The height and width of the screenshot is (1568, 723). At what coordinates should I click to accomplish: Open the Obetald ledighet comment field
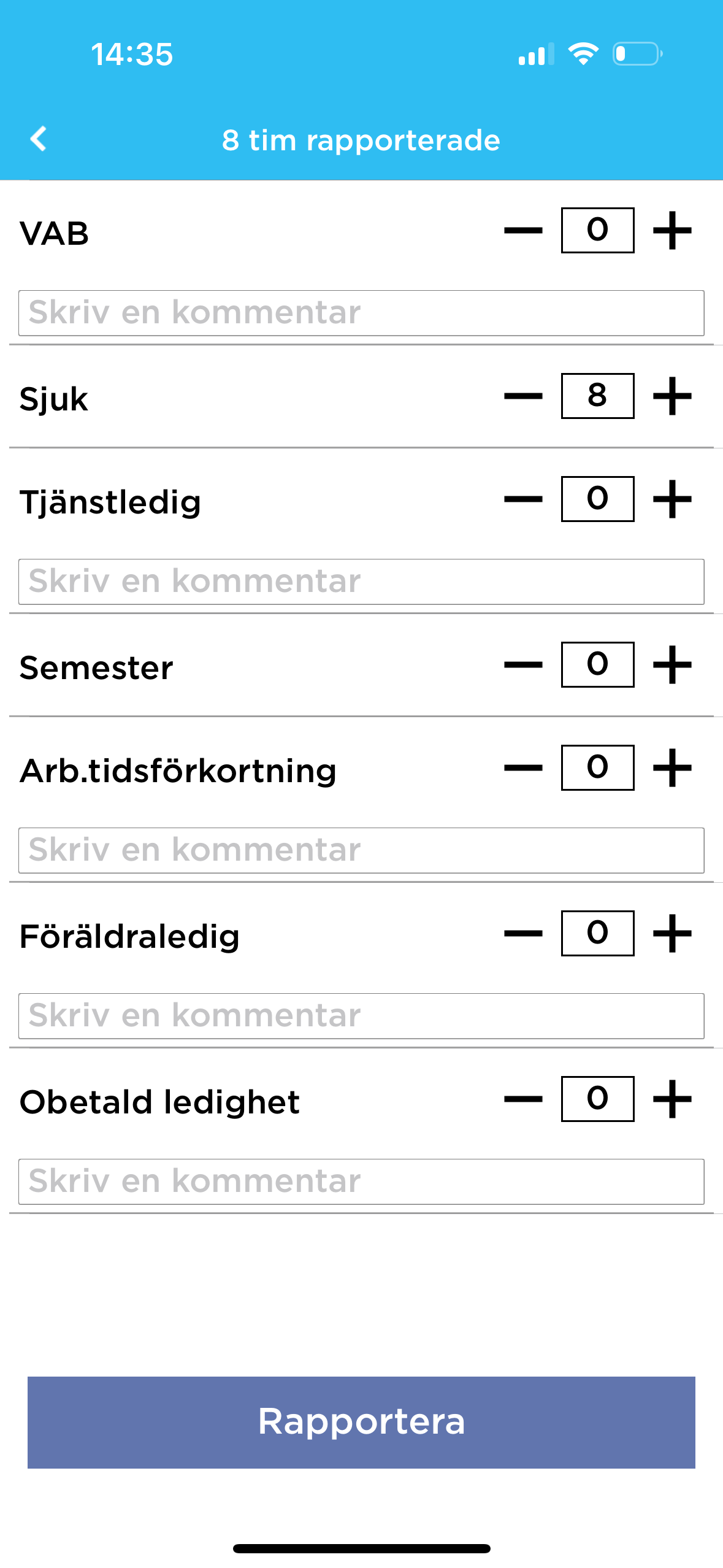tap(361, 1182)
